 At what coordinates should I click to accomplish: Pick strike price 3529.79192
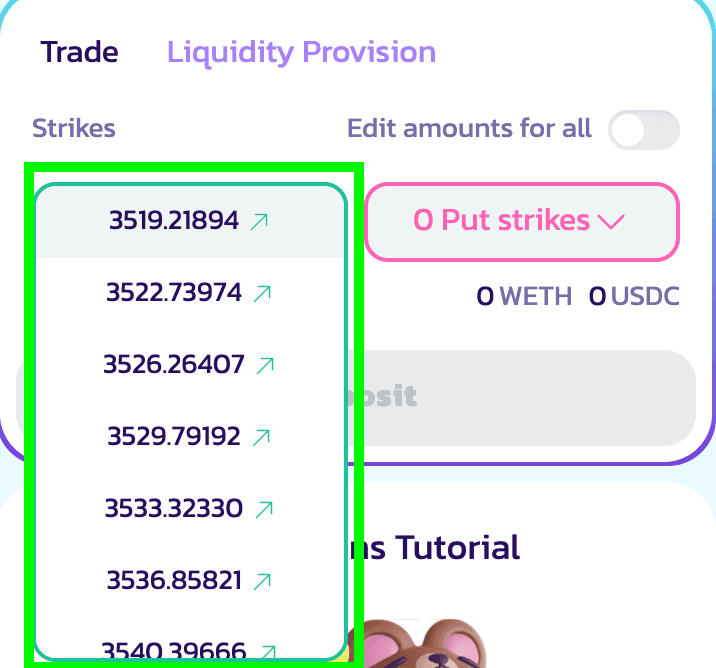point(190,437)
